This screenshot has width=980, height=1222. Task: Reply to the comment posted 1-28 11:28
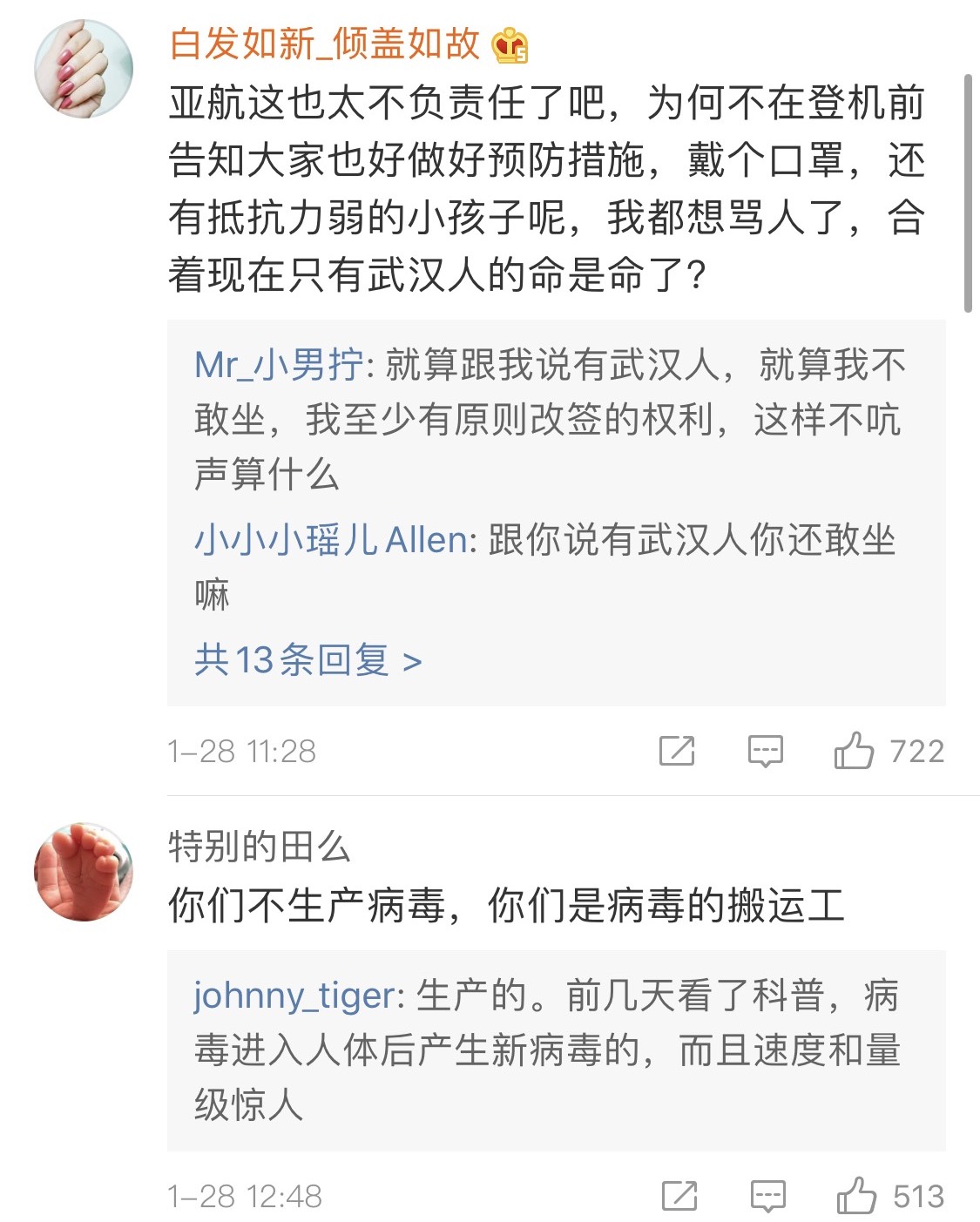pyautogui.click(x=765, y=751)
